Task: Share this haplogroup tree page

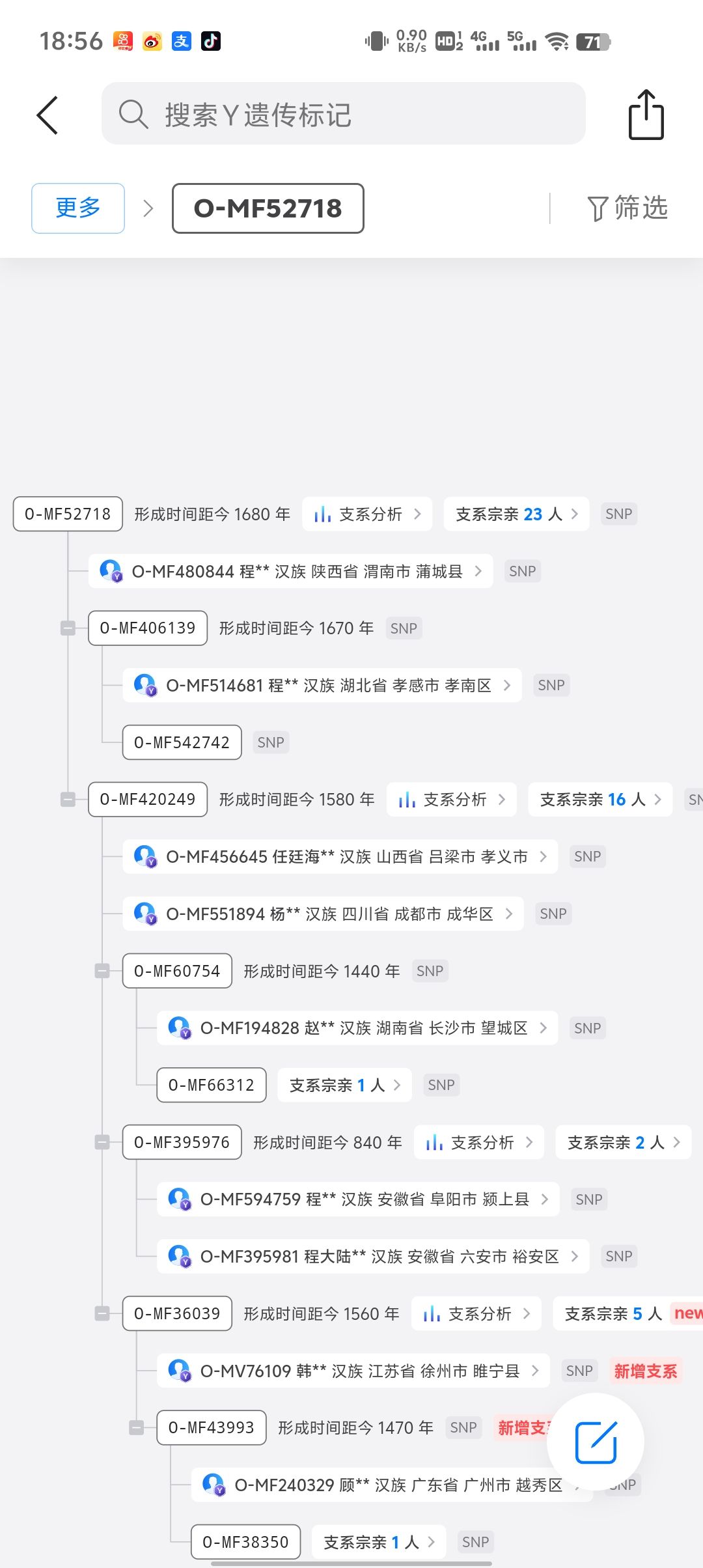Action: pos(646,115)
